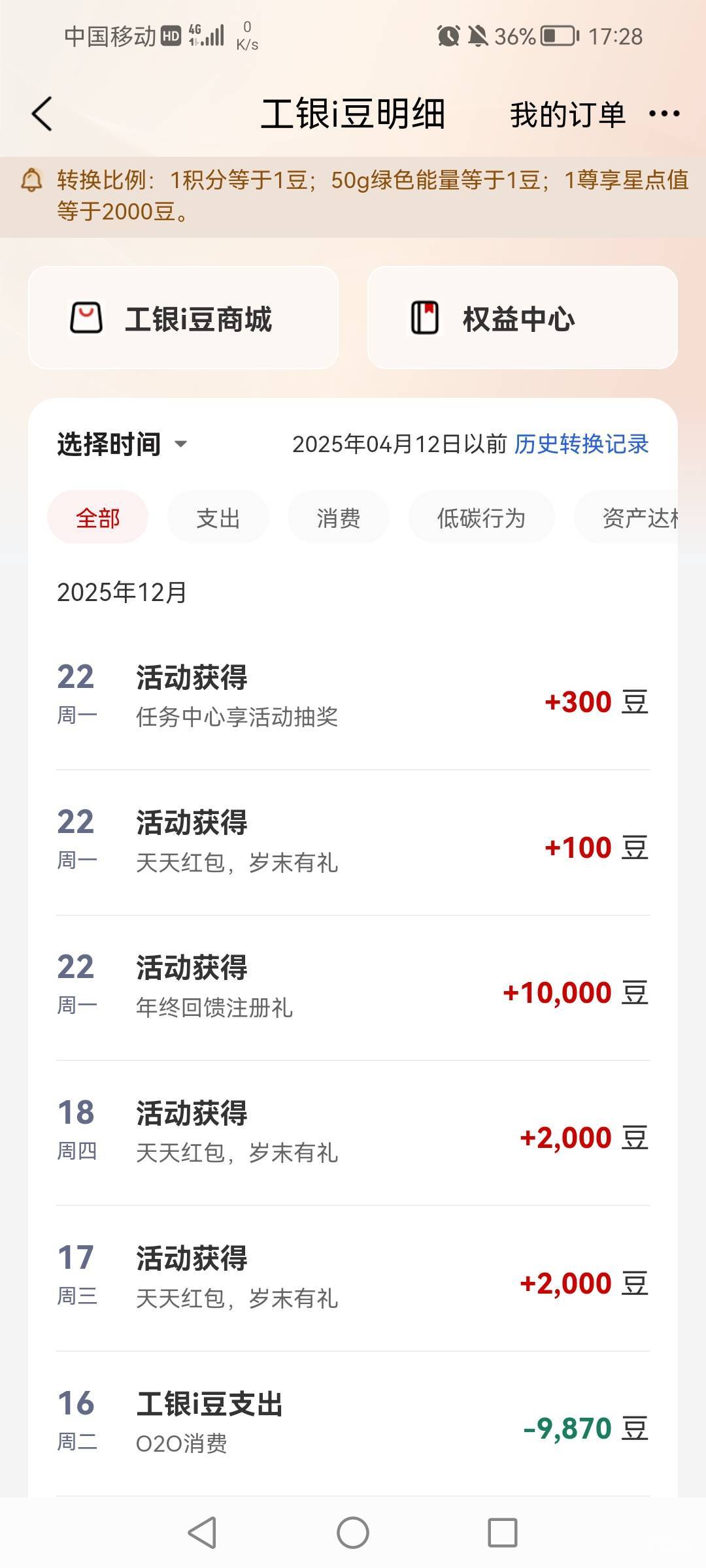Switch to the 消费 filter
The image size is (706, 1568).
(339, 518)
